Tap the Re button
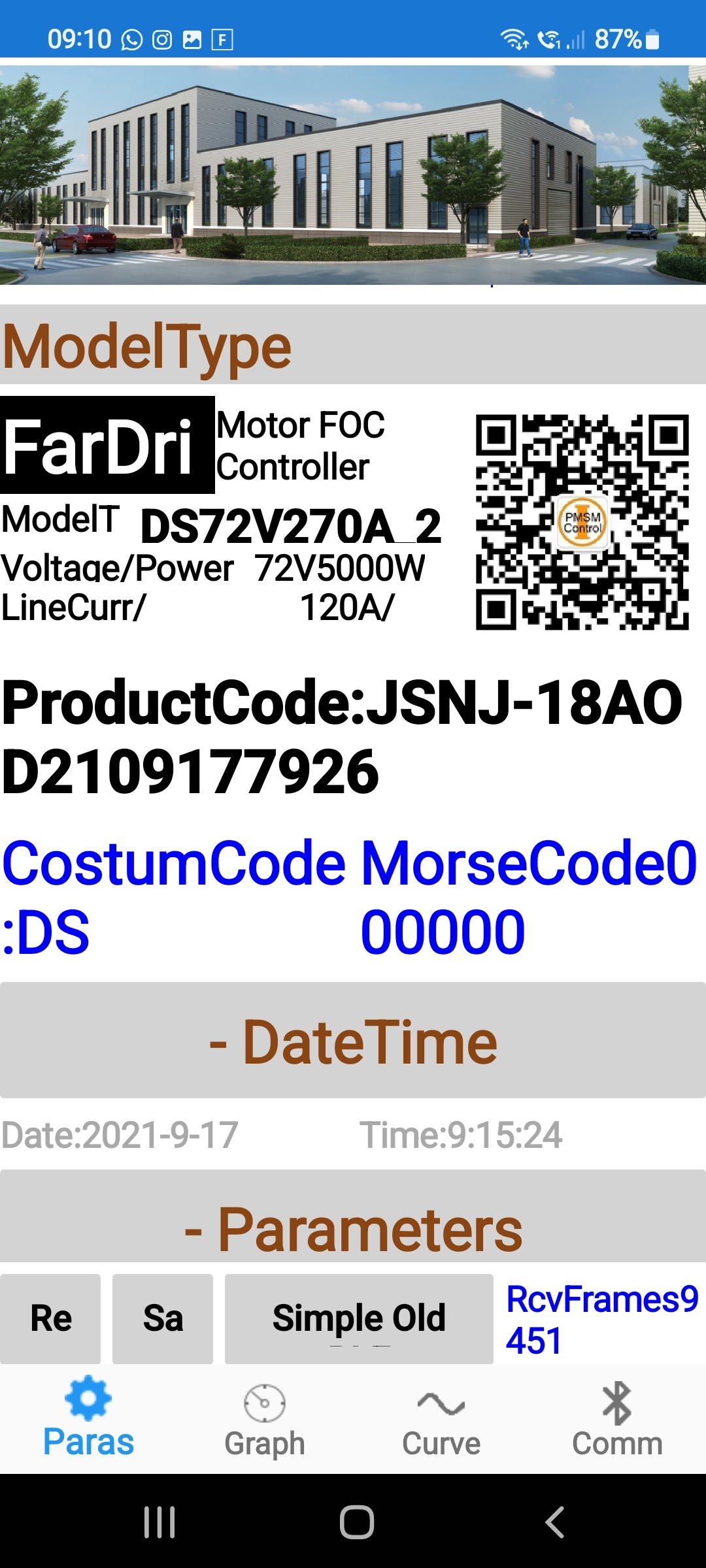 tap(50, 1318)
